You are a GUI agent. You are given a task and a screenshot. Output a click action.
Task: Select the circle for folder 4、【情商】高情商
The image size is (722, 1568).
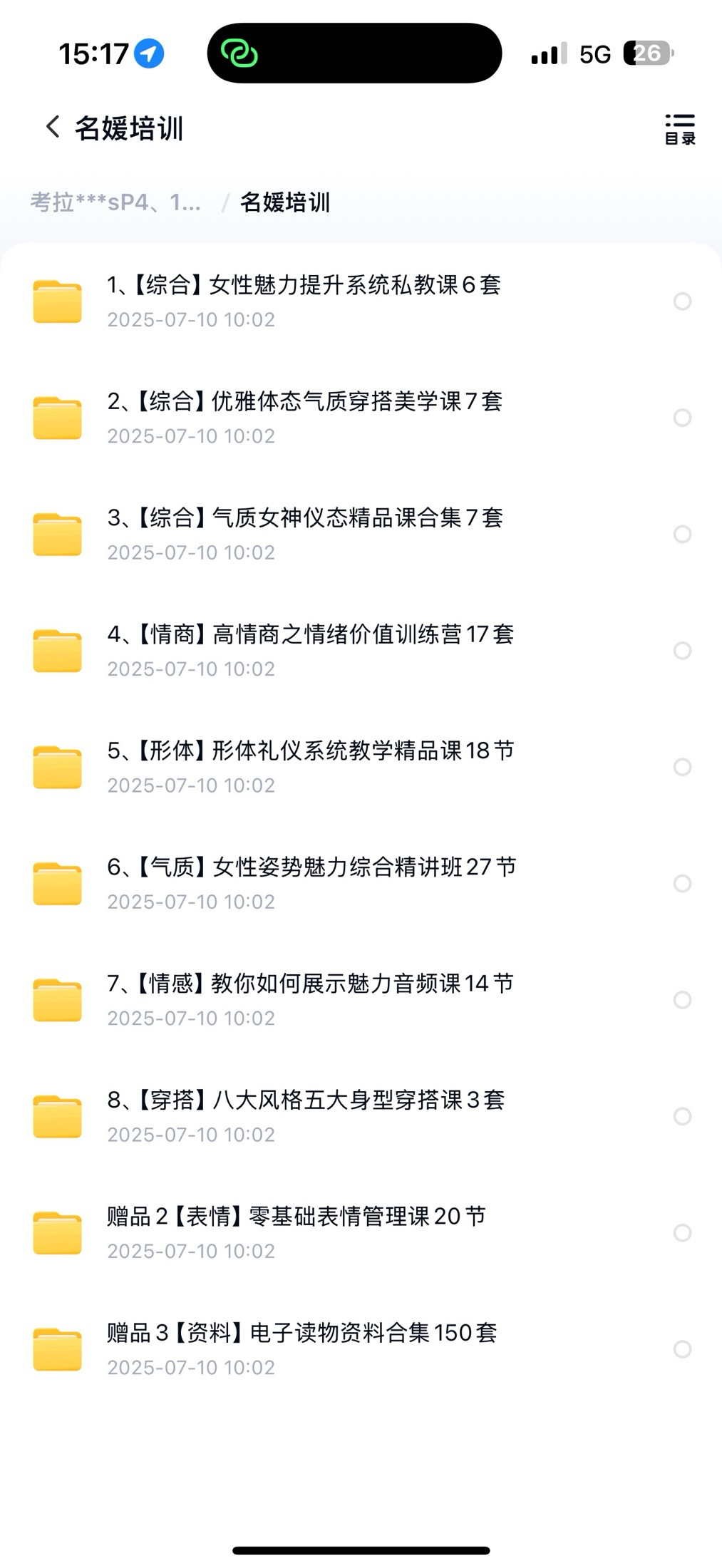click(682, 651)
